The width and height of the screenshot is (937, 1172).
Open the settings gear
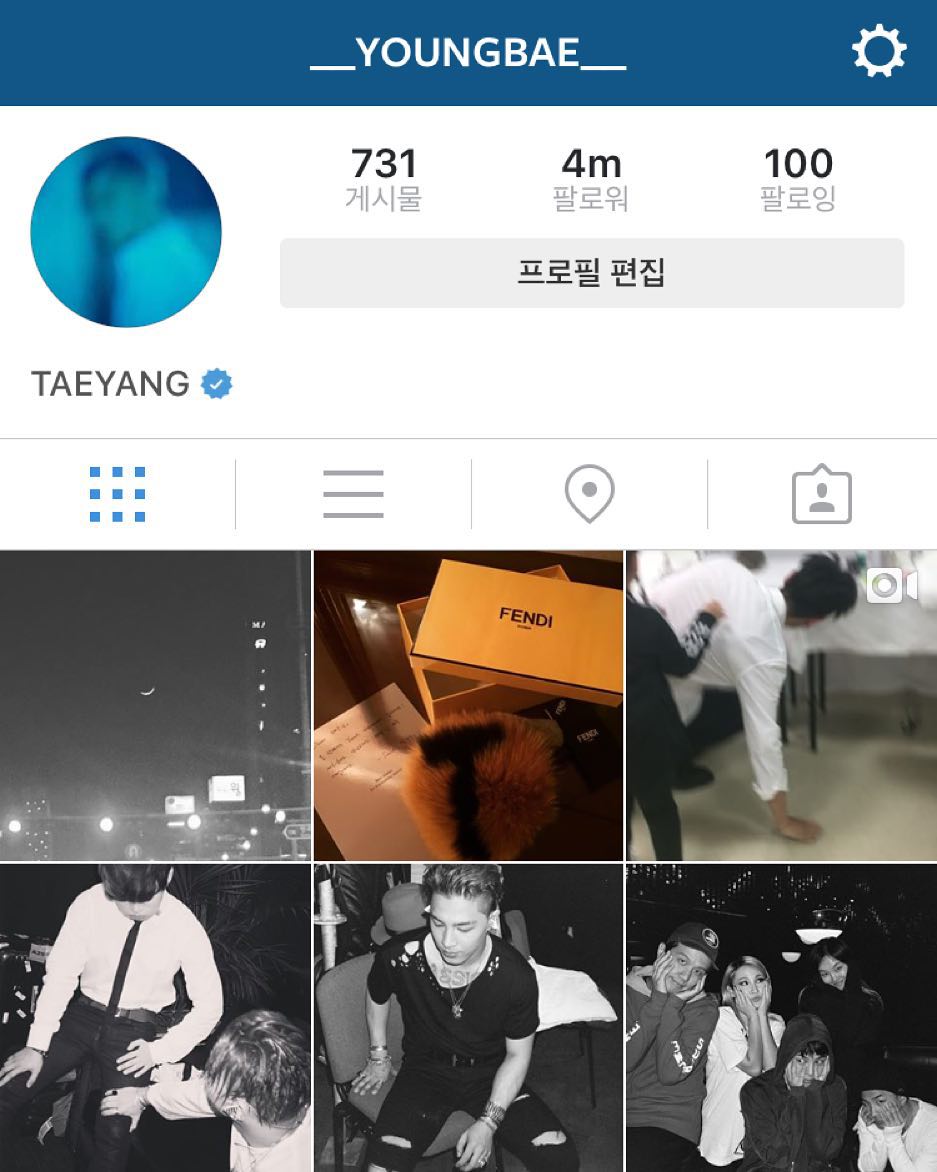tap(878, 51)
